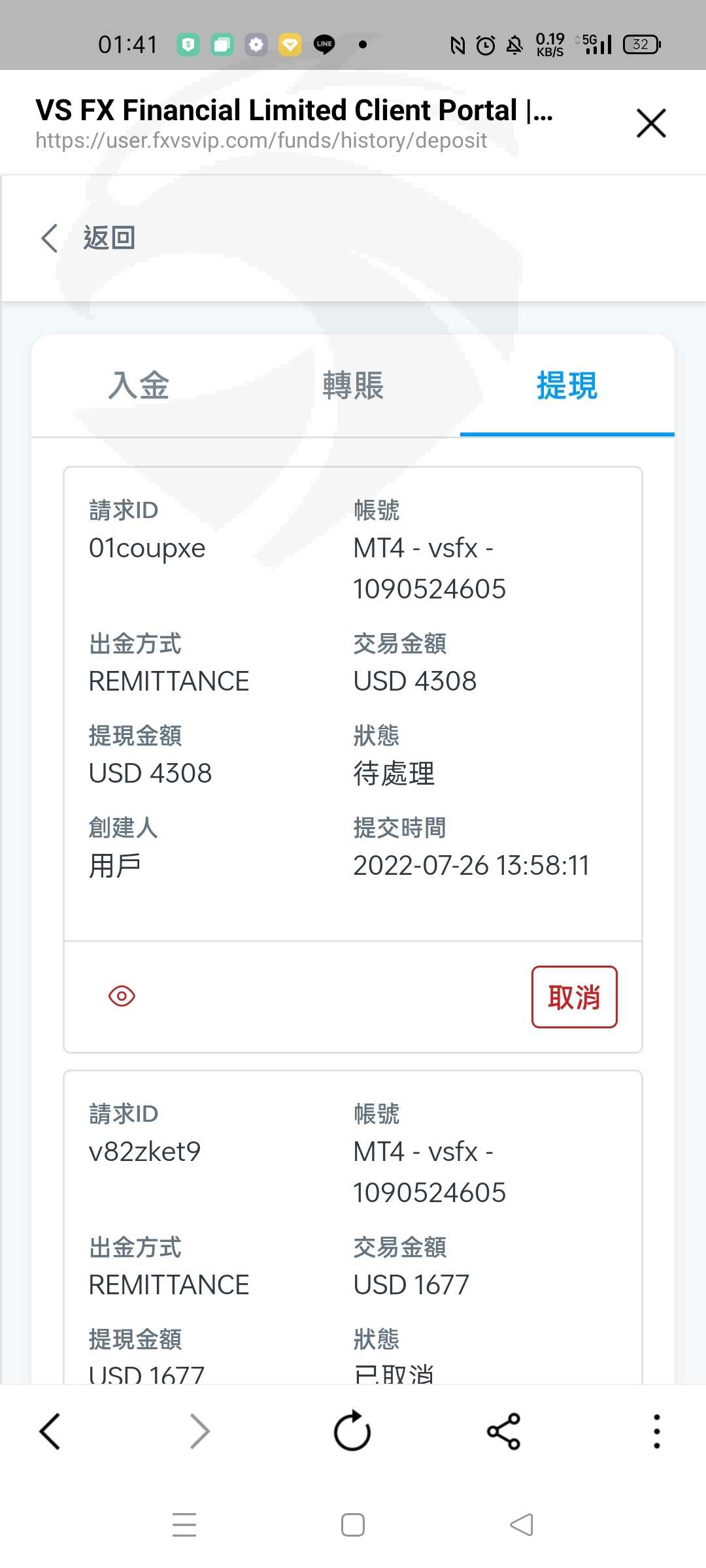This screenshot has width=706, height=1568.
Task: View details of request 01coupxe via eye icon
Action: [122, 996]
